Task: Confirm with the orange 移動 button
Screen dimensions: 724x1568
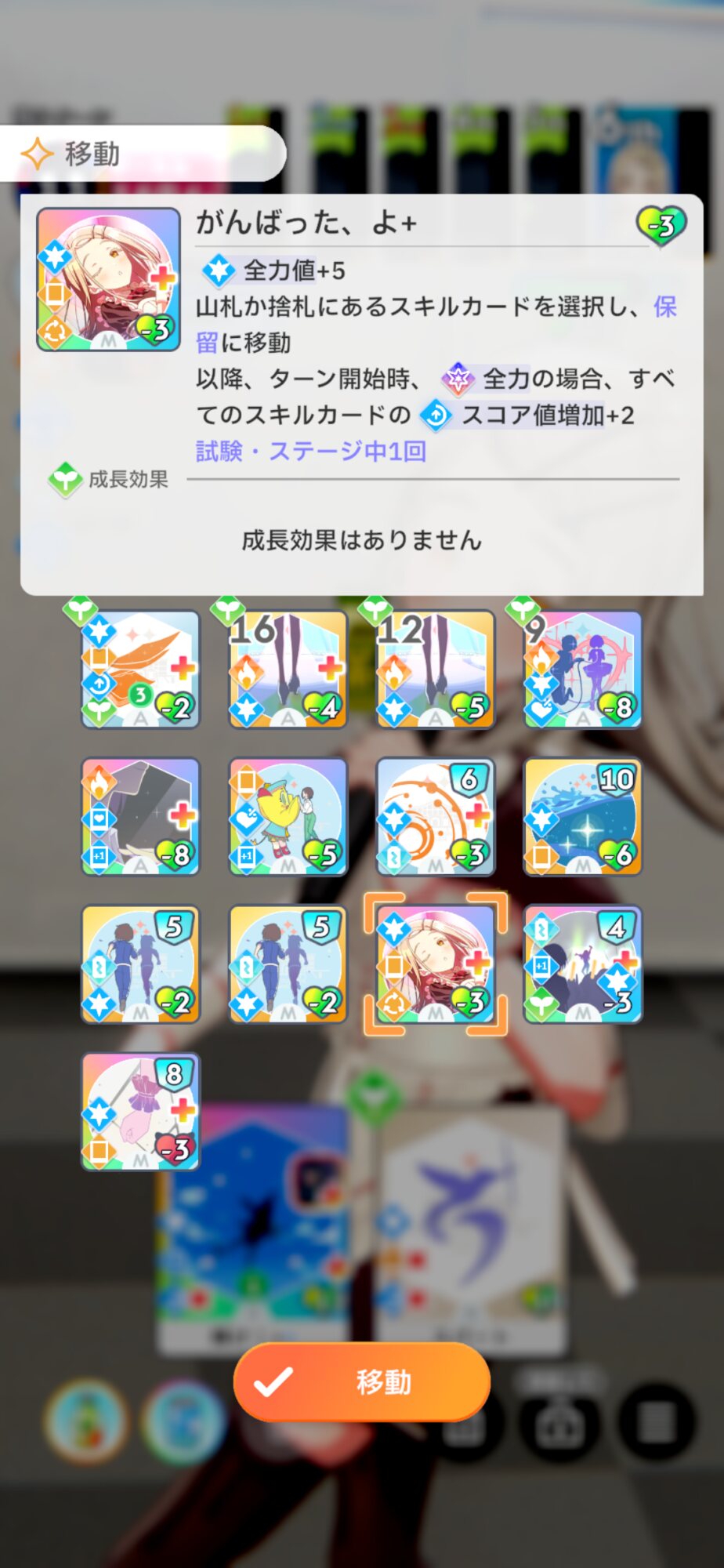Action: coord(362,1381)
